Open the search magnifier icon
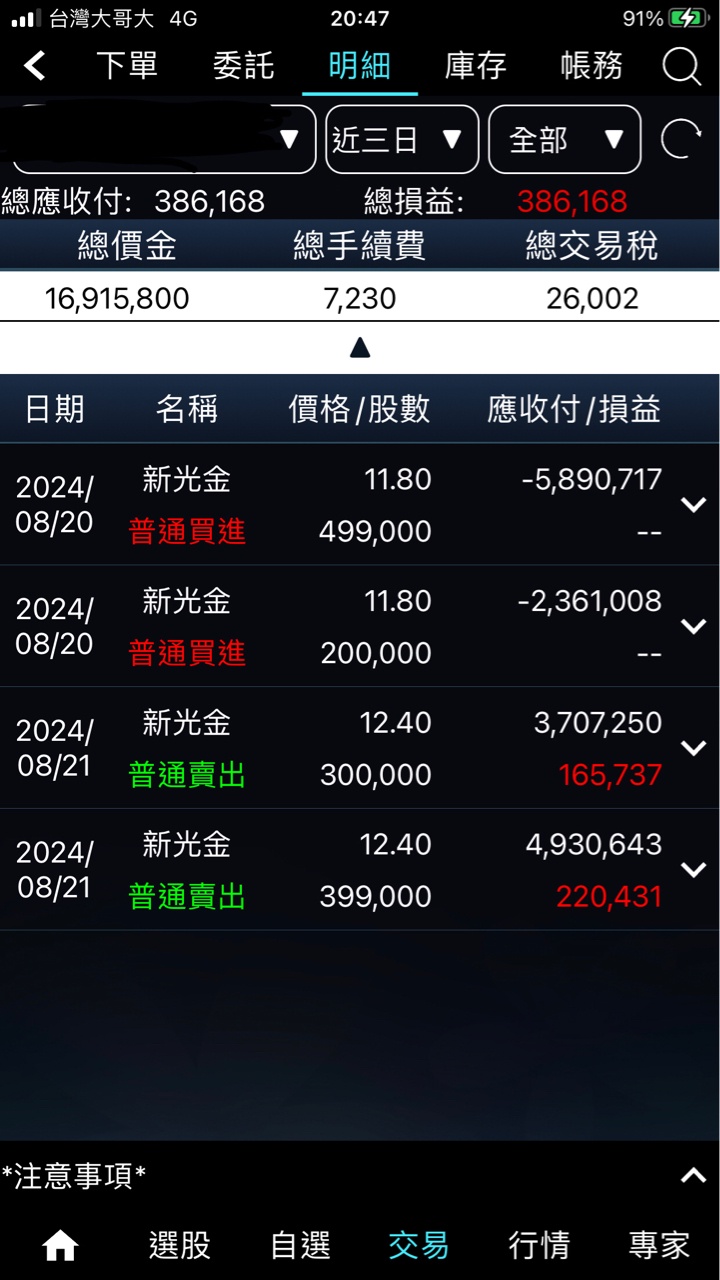Screen dimensions: 720x1280 pyautogui.click(x=681, y=67)
